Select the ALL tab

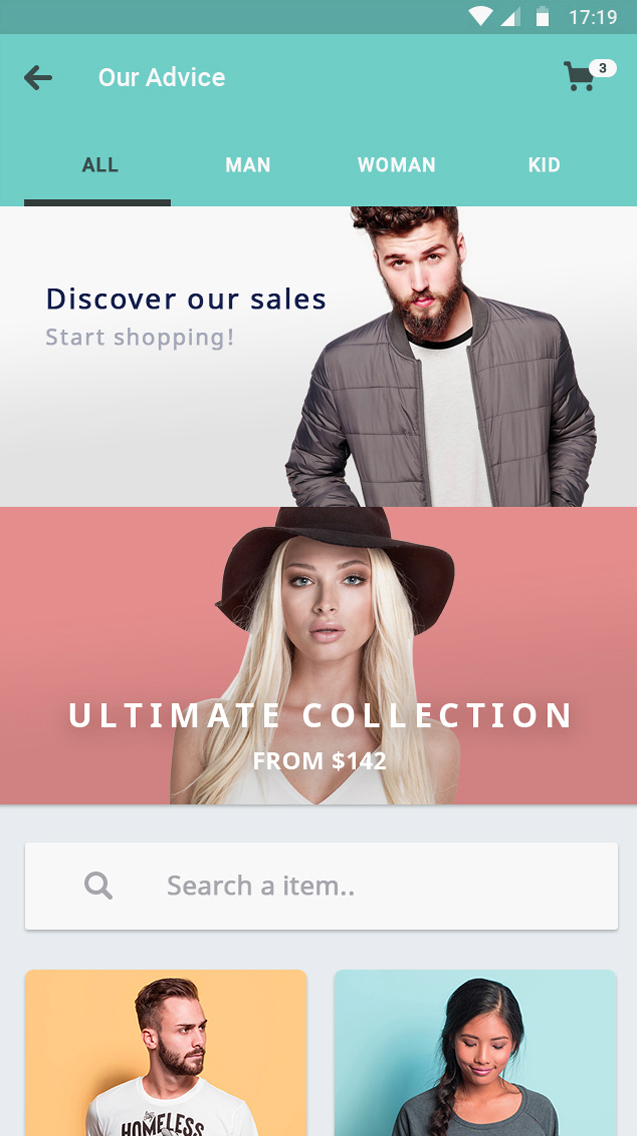click(x=99, y=165)
